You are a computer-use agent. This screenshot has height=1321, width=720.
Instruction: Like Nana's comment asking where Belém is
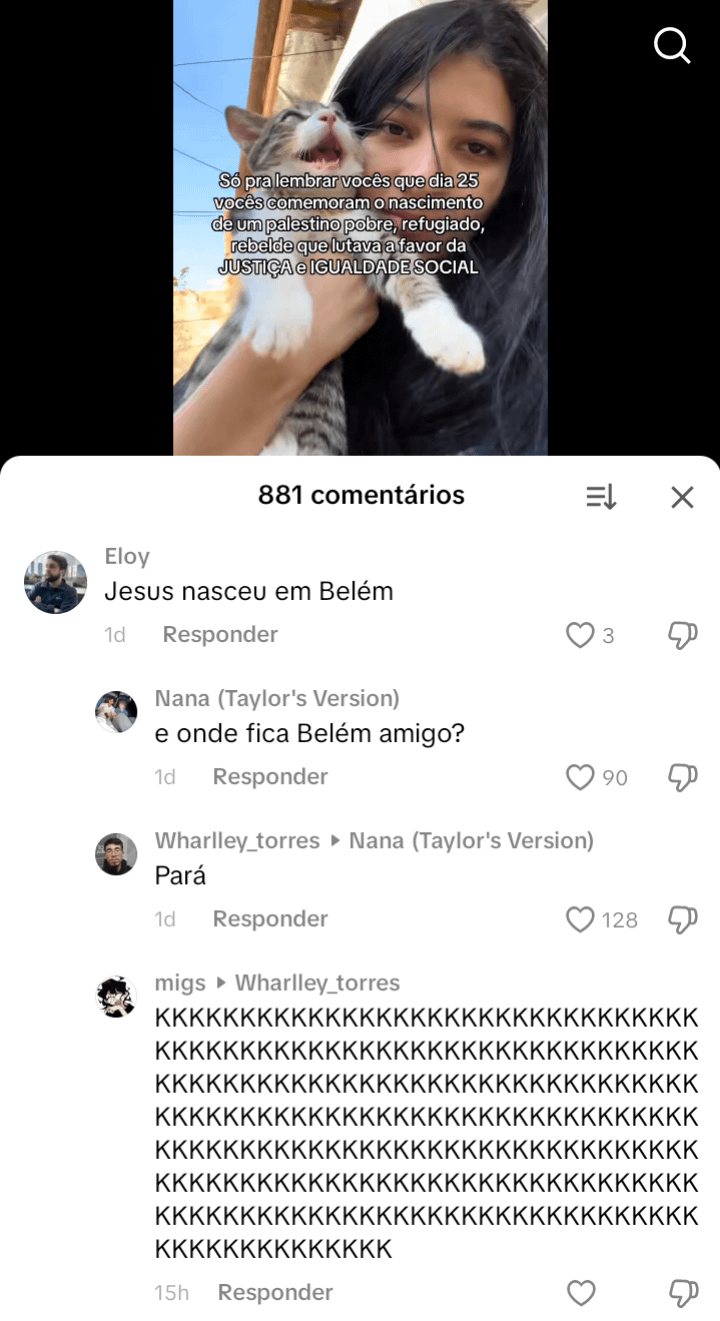point(581,777)
